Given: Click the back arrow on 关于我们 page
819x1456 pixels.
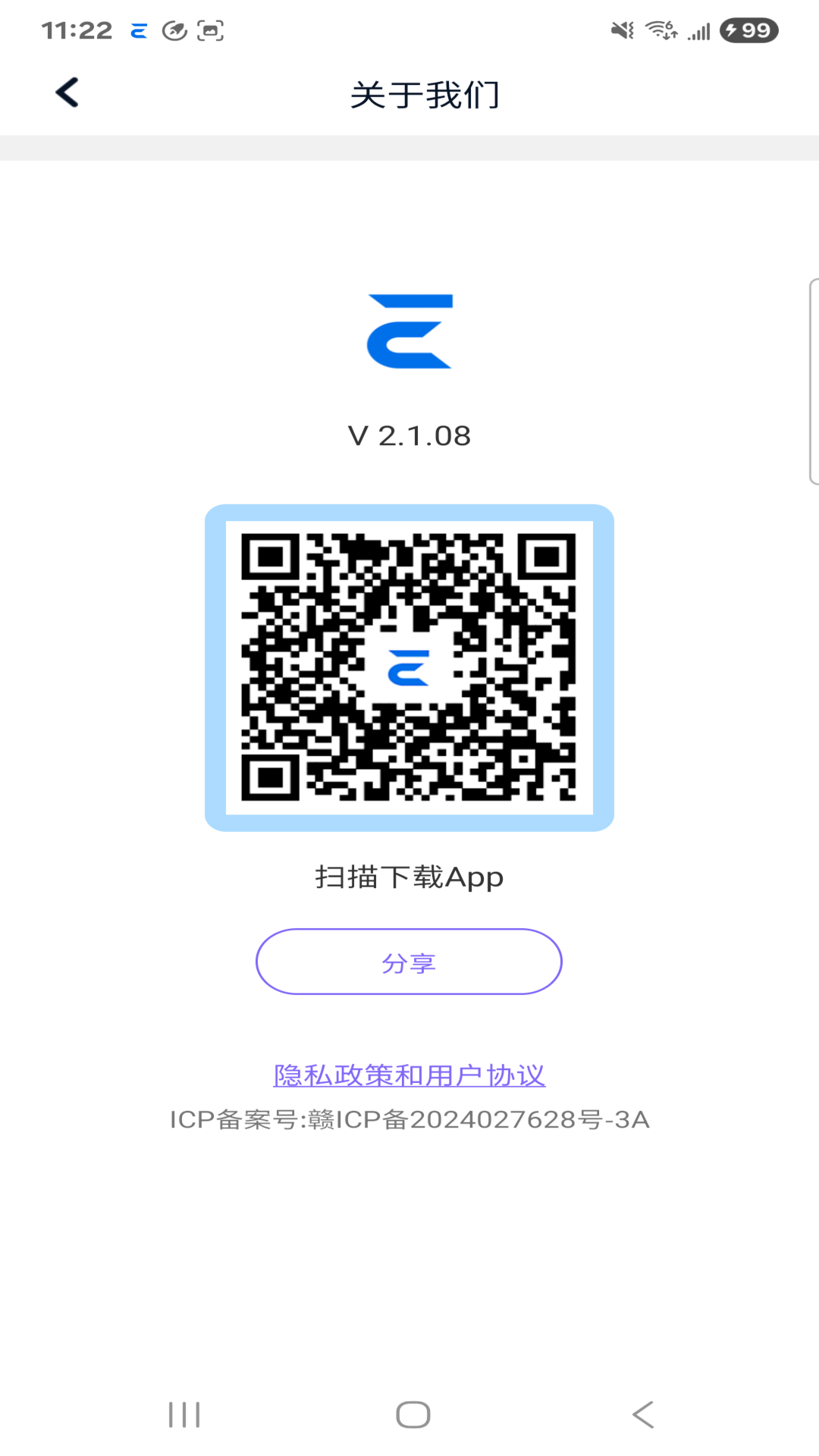Looking at the screenshot, I should [x=67, y=93].
